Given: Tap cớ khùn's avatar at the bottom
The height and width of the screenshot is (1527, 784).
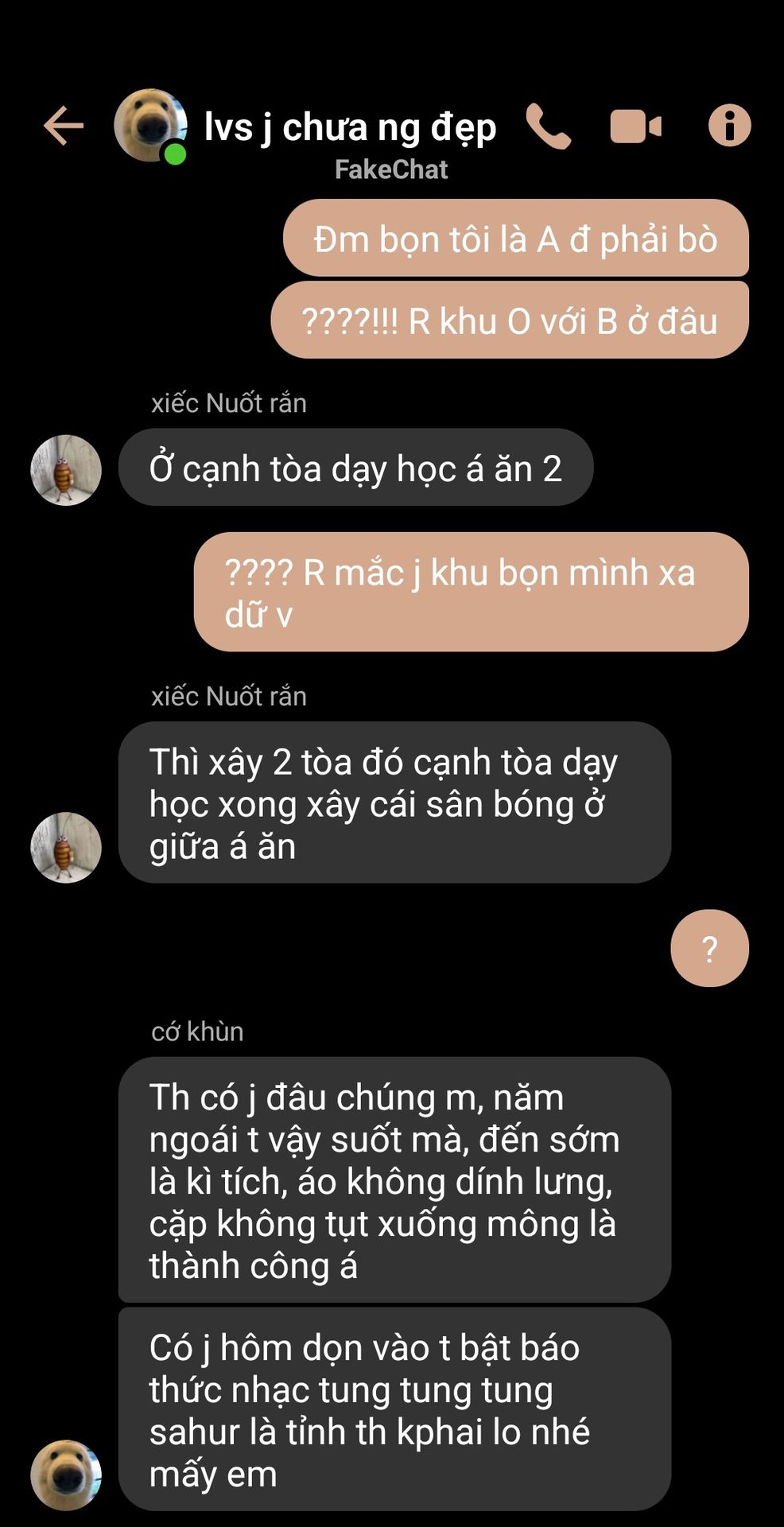Looking at the screenshot, I should click(66, 1475).
